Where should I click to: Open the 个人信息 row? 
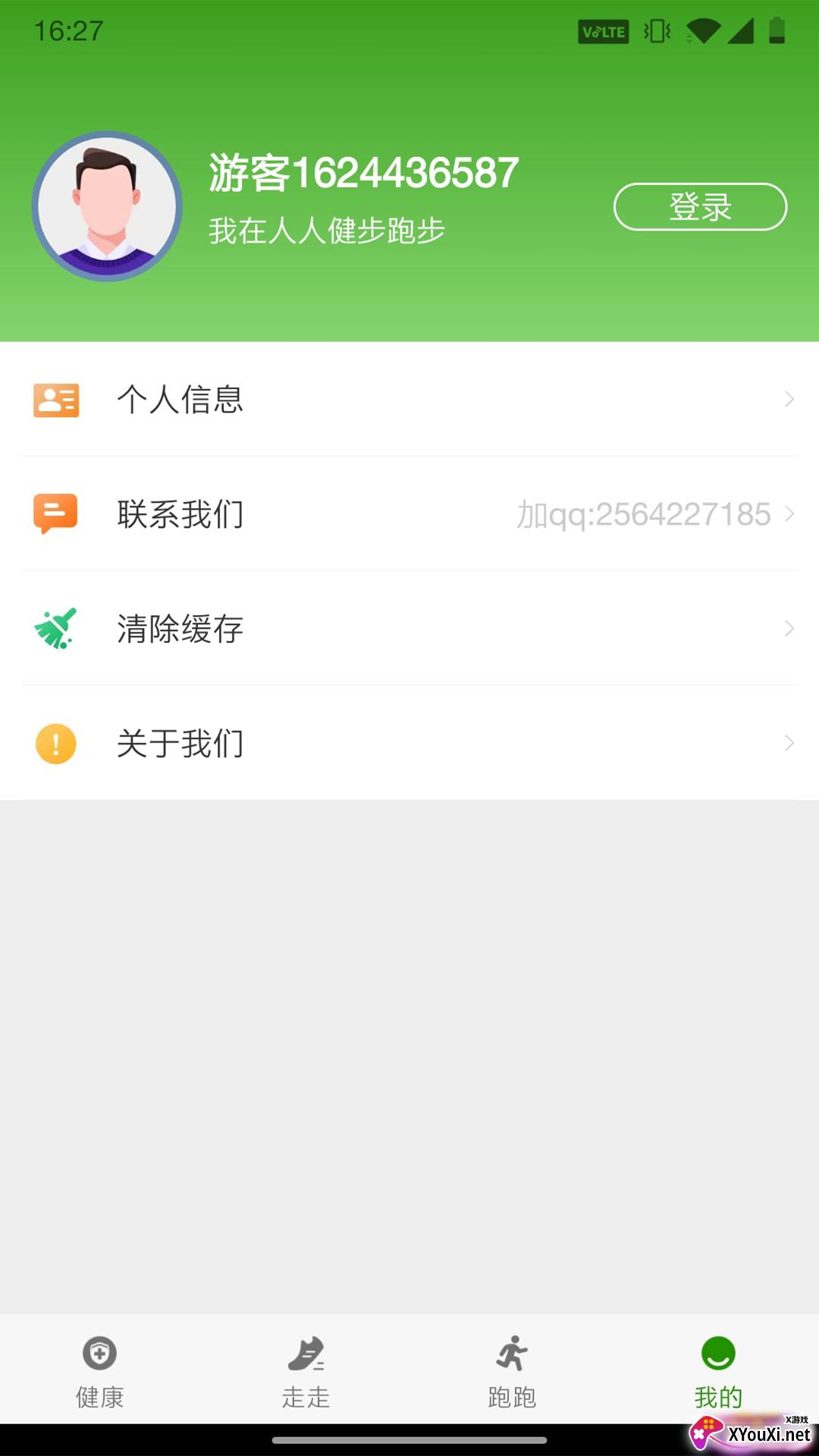[409, 399]
